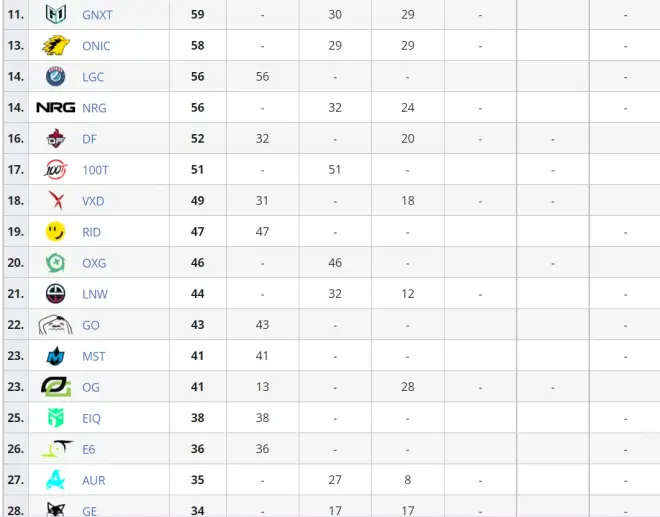660x517 pixels.
Task: Open the OXG team page
Action: click(x=94, y=263)
